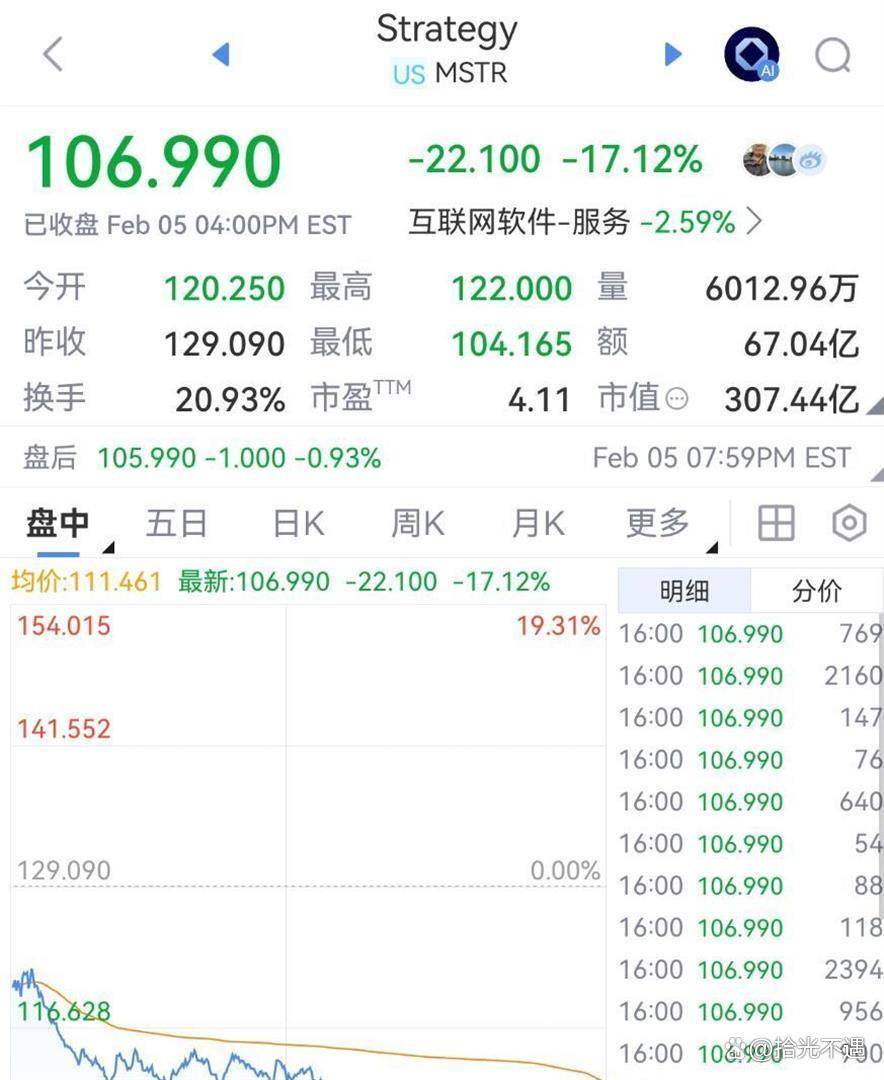This screenshot has height=1080, width=884.
Task: Switch to the previous stock
Action: (221, 54)
